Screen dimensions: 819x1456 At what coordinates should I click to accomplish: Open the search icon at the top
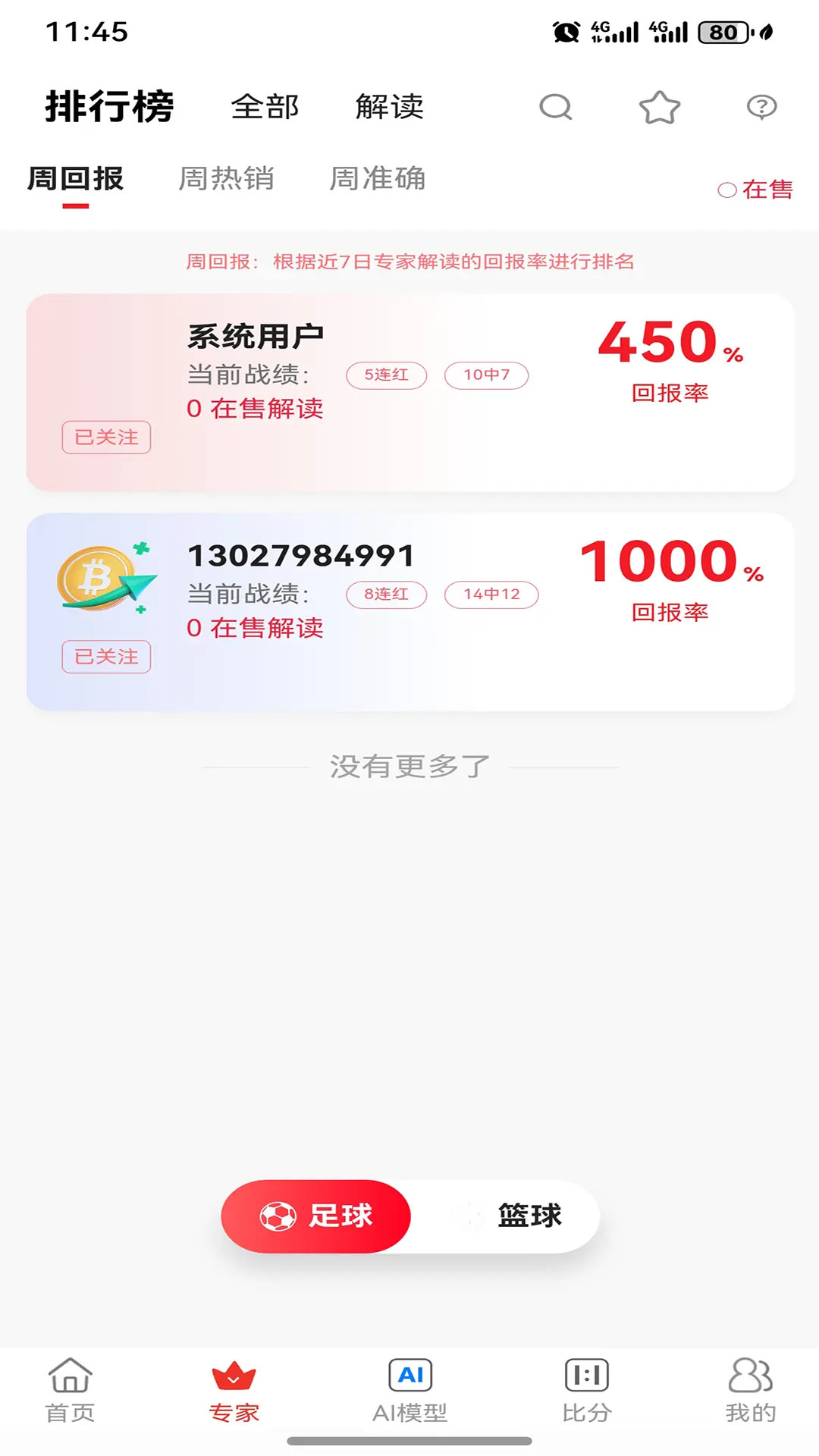click(x=556, y=108)
